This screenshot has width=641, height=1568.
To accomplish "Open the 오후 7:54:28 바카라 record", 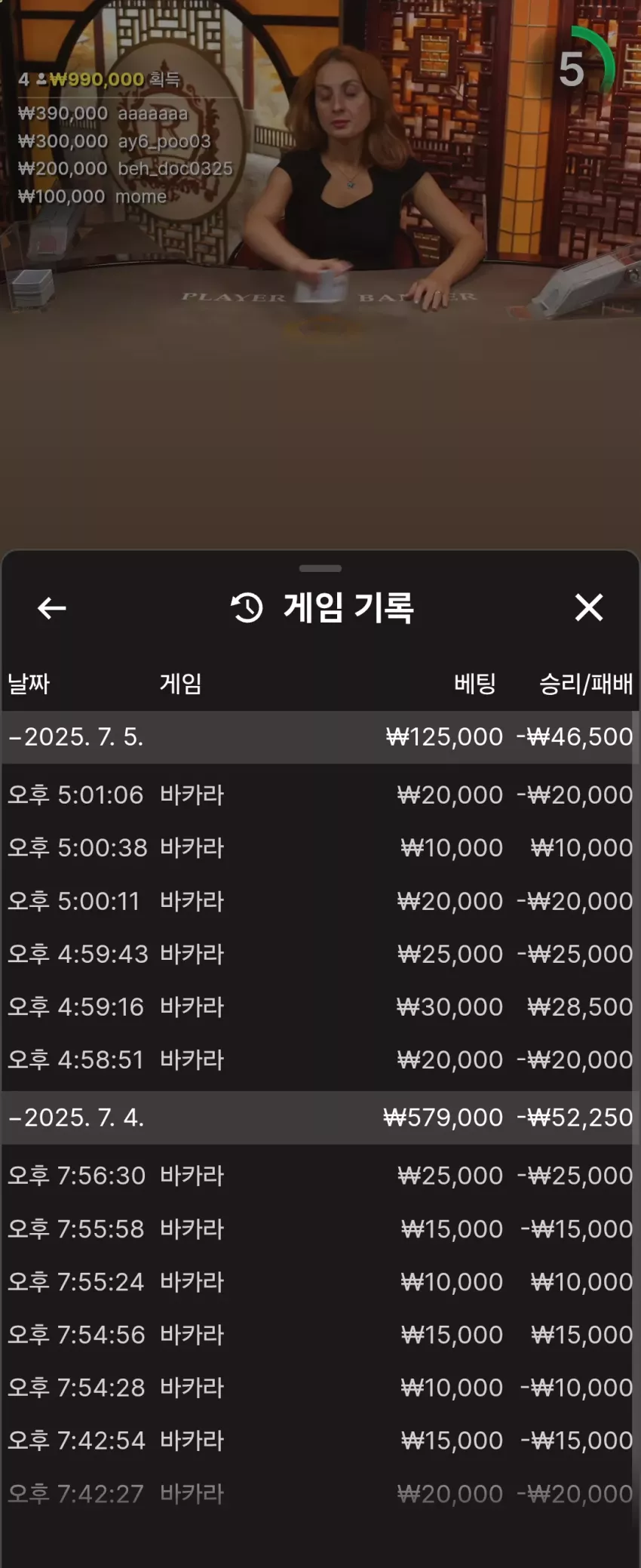I will click(x=320, y=1388).
